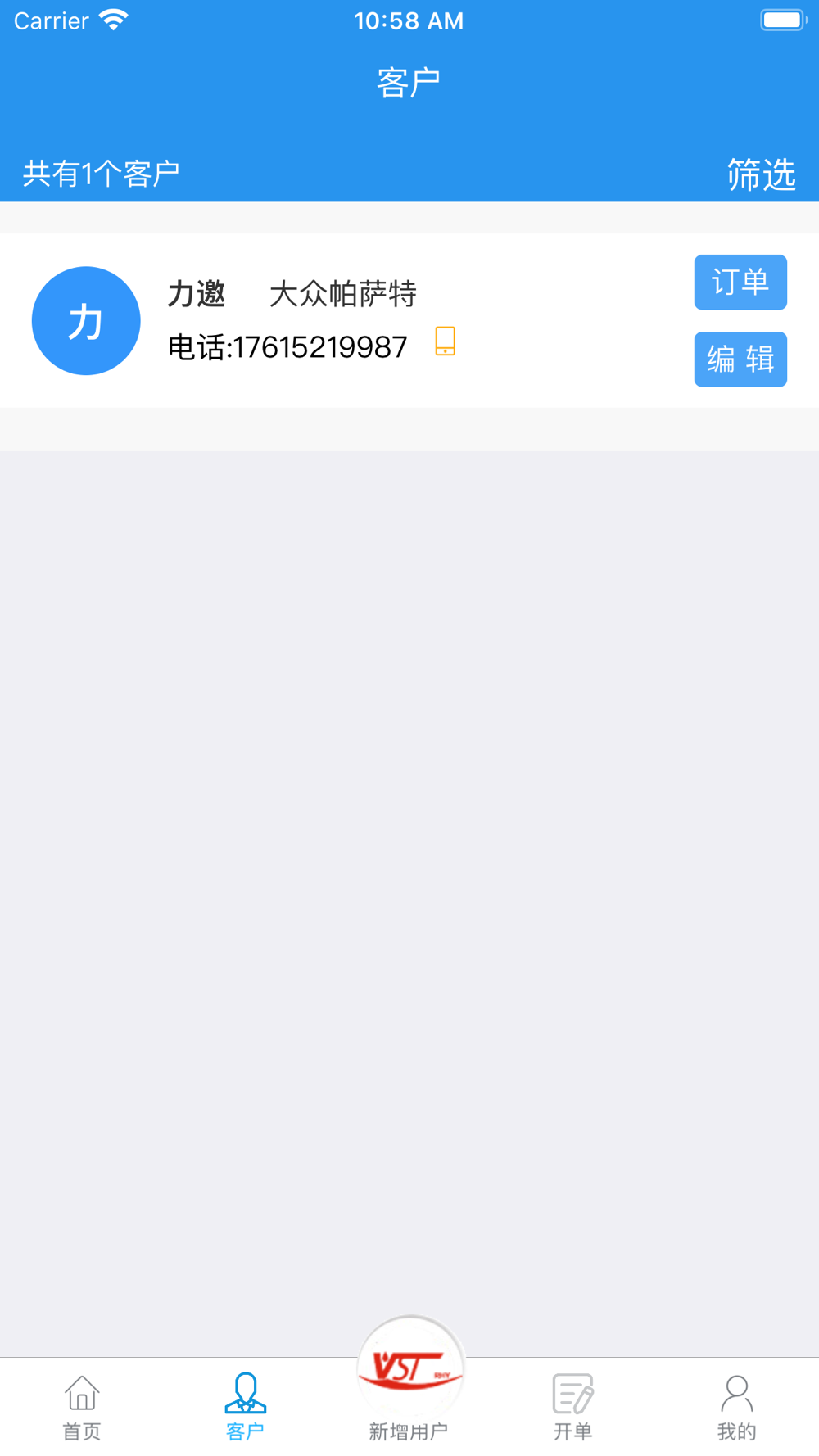This screenshot has height=1456, width=819.
Task: Switch to the 首页 tab
Action: (82, 1407)
